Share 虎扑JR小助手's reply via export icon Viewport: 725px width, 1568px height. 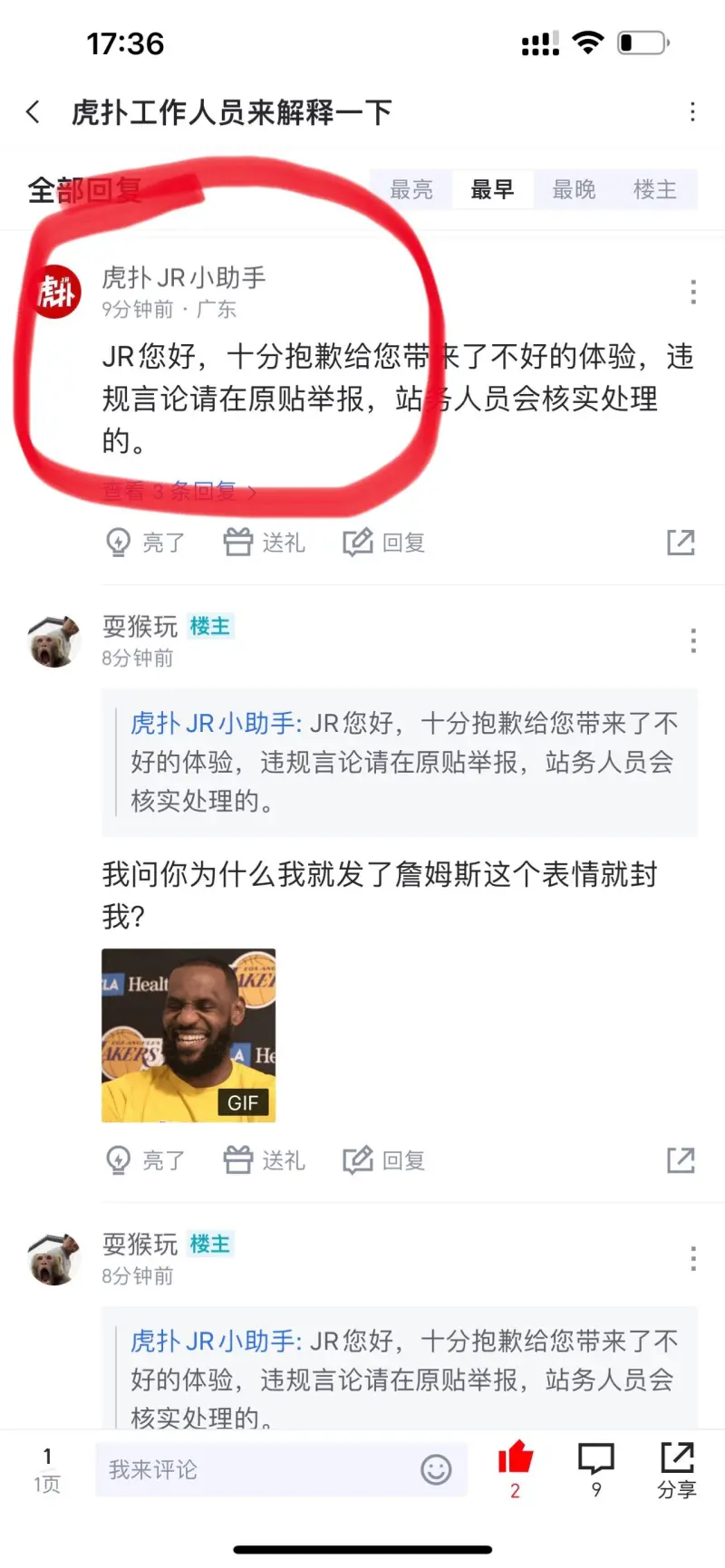click(x=681, y=543)
